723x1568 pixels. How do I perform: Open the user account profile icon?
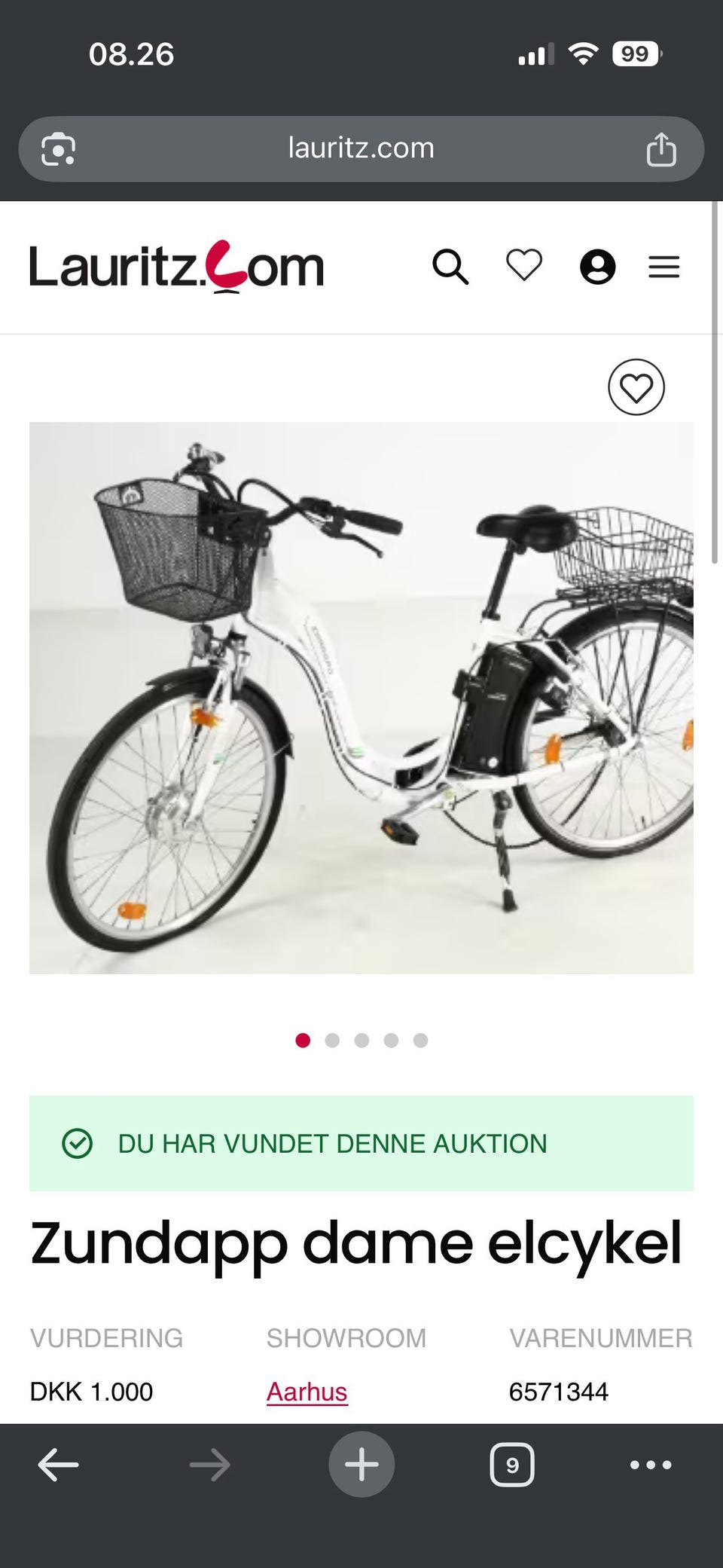tap(597, 267)
